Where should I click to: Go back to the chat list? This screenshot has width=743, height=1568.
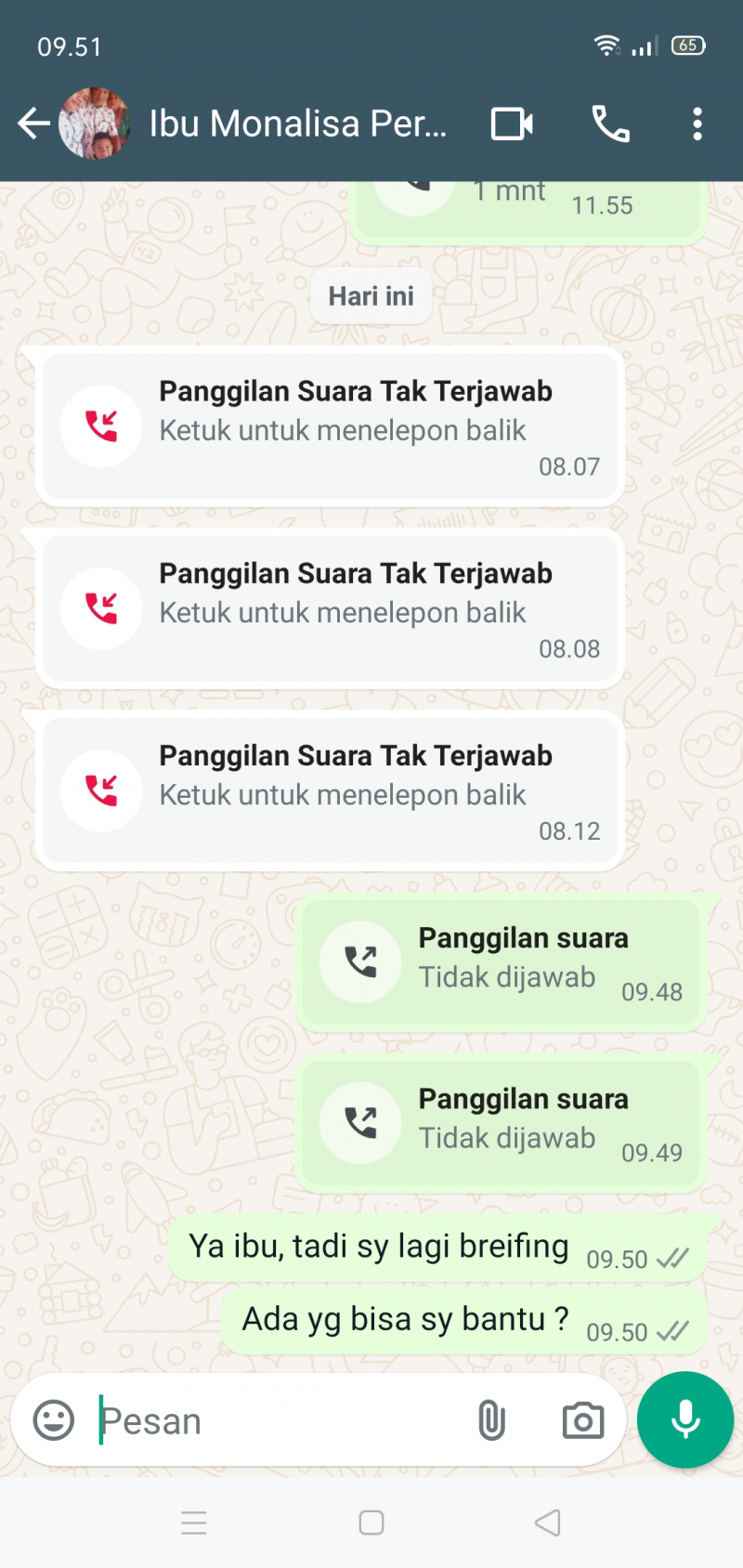34,124
